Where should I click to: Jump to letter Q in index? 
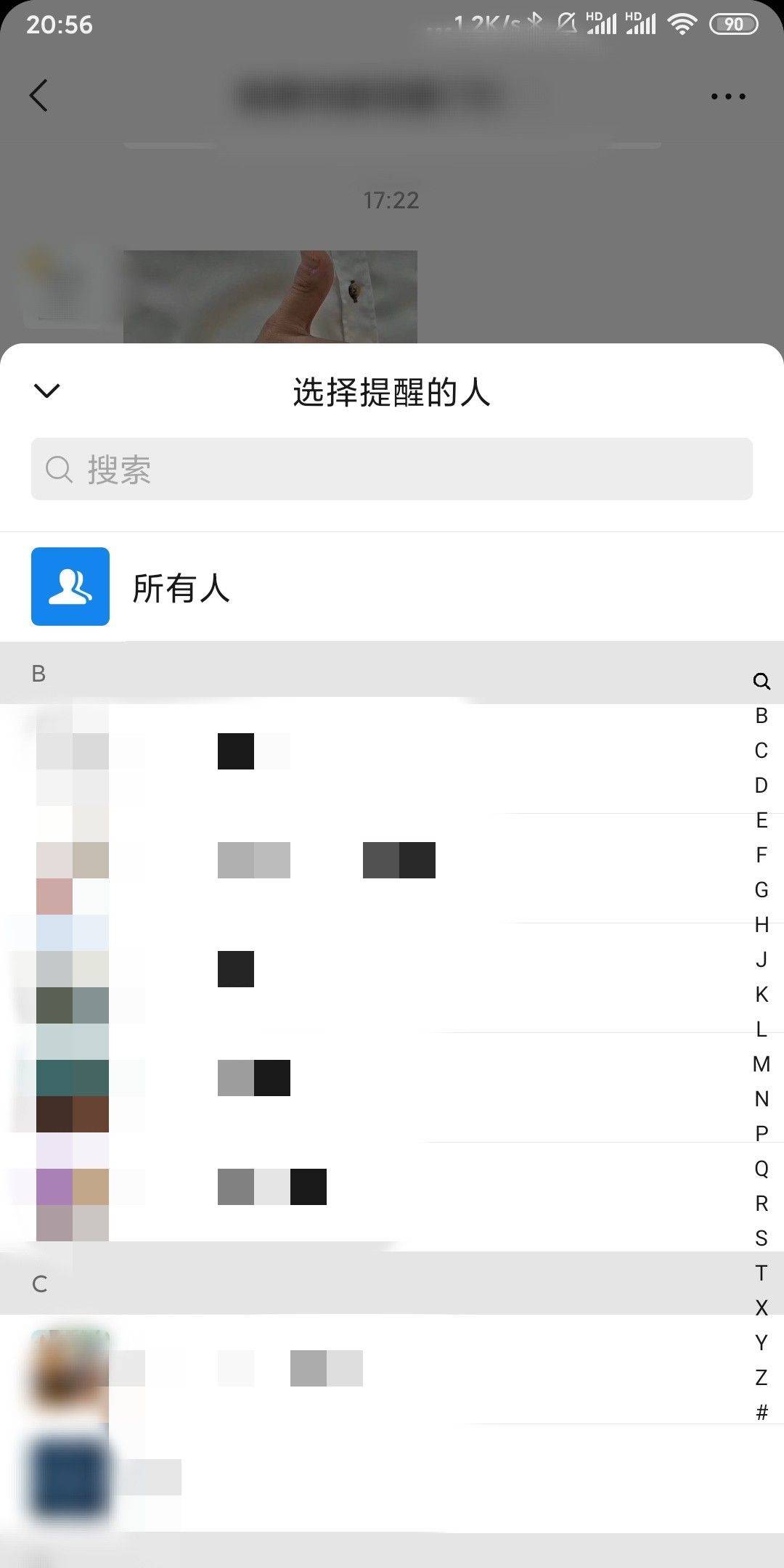click(x=761, y=1169)
